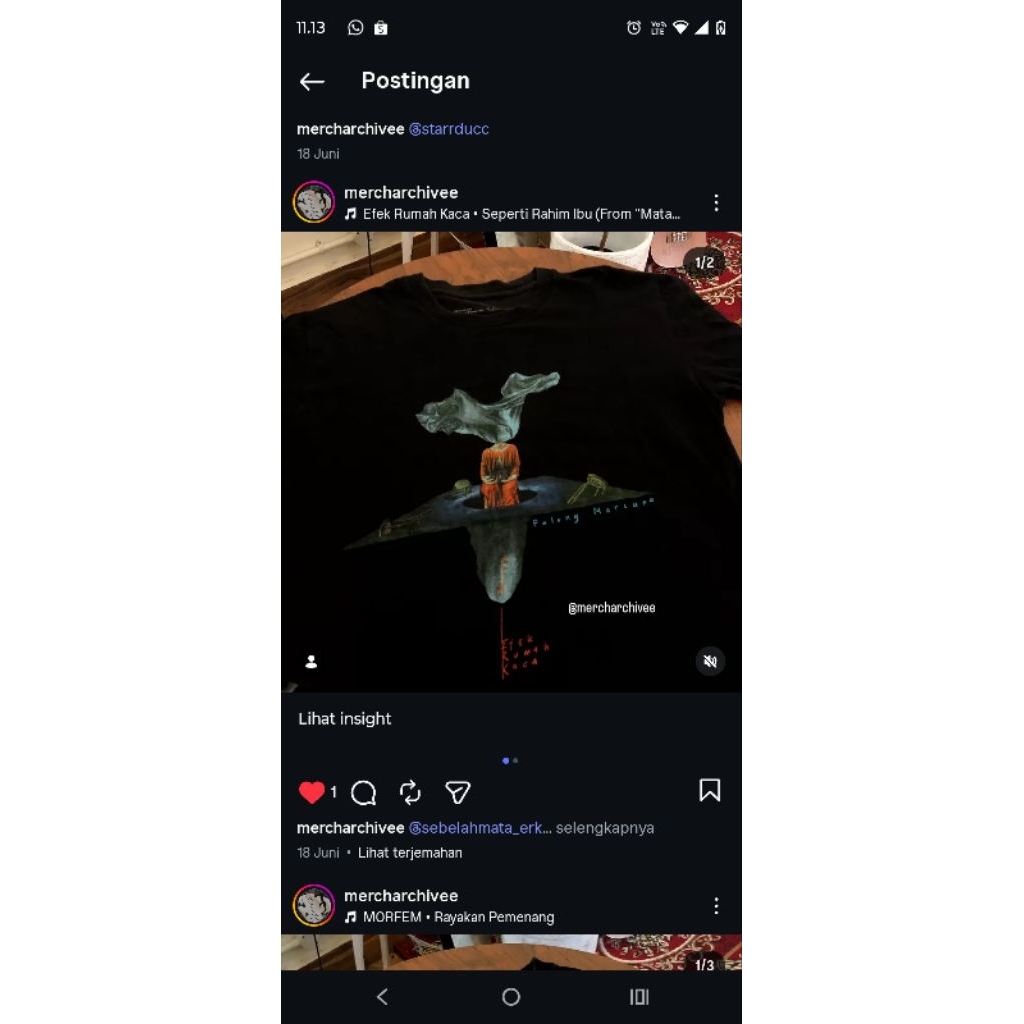1024x1024 pixels.
Task: Go back from Postingan screen
Action: pos(312,82)
